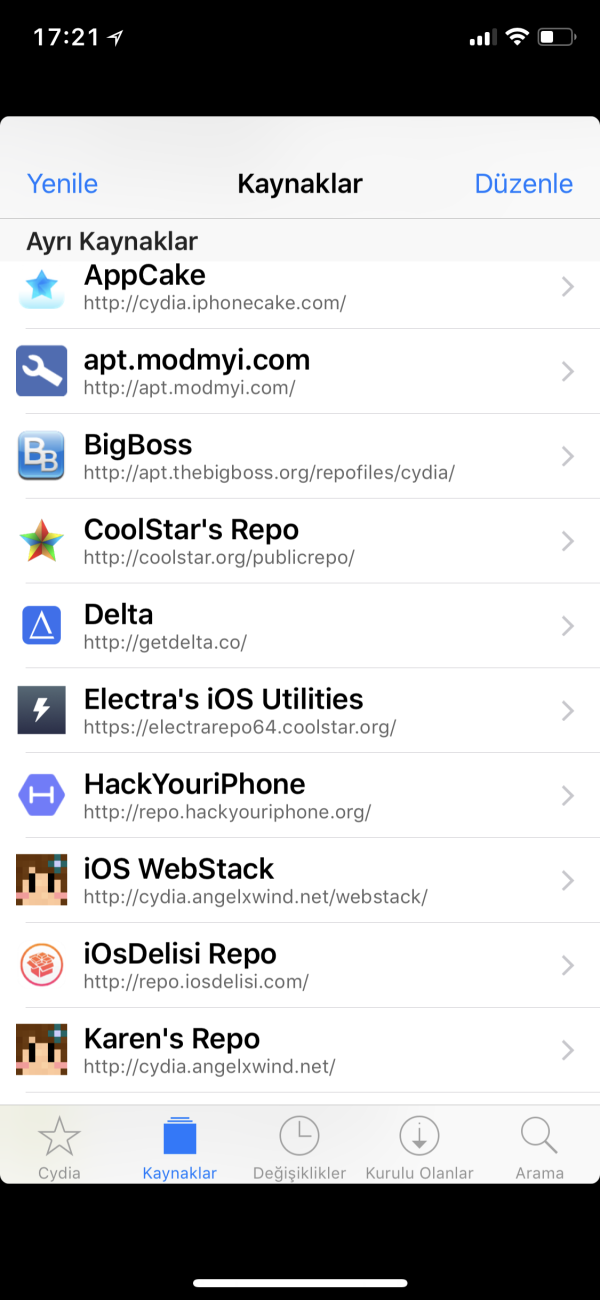This screenshot has width=600, height=1300.
Task: Switch to the Değişiklikler tab
Action: click(299, 1147)
